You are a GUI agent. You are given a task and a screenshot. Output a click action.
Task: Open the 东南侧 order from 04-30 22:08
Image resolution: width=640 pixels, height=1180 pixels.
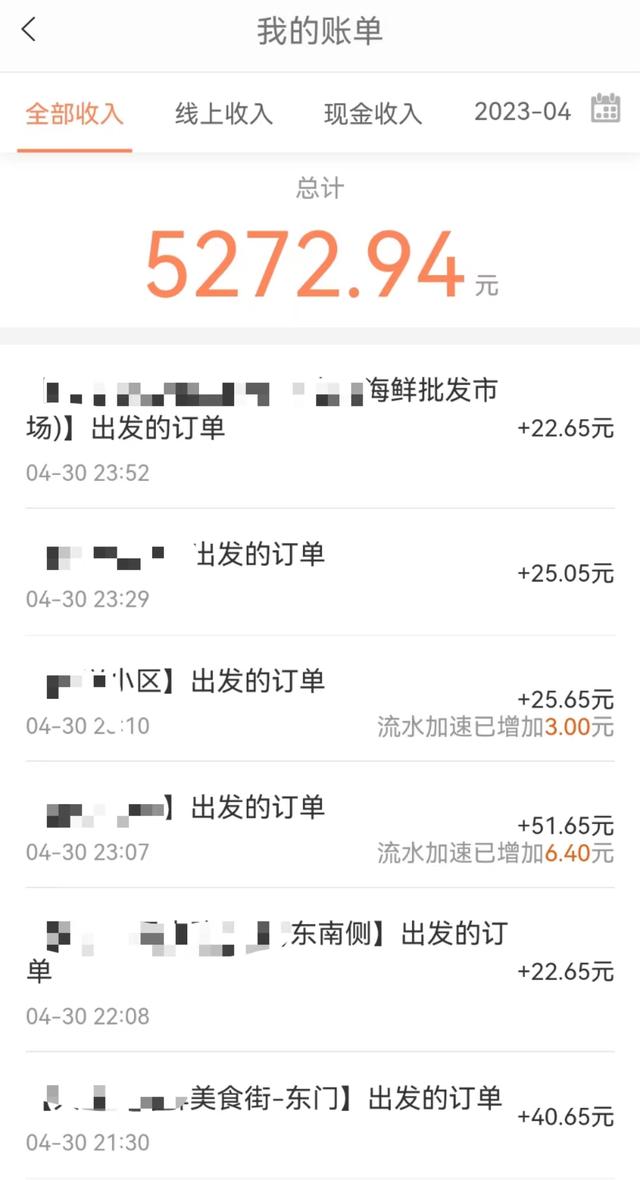(320, 970)
